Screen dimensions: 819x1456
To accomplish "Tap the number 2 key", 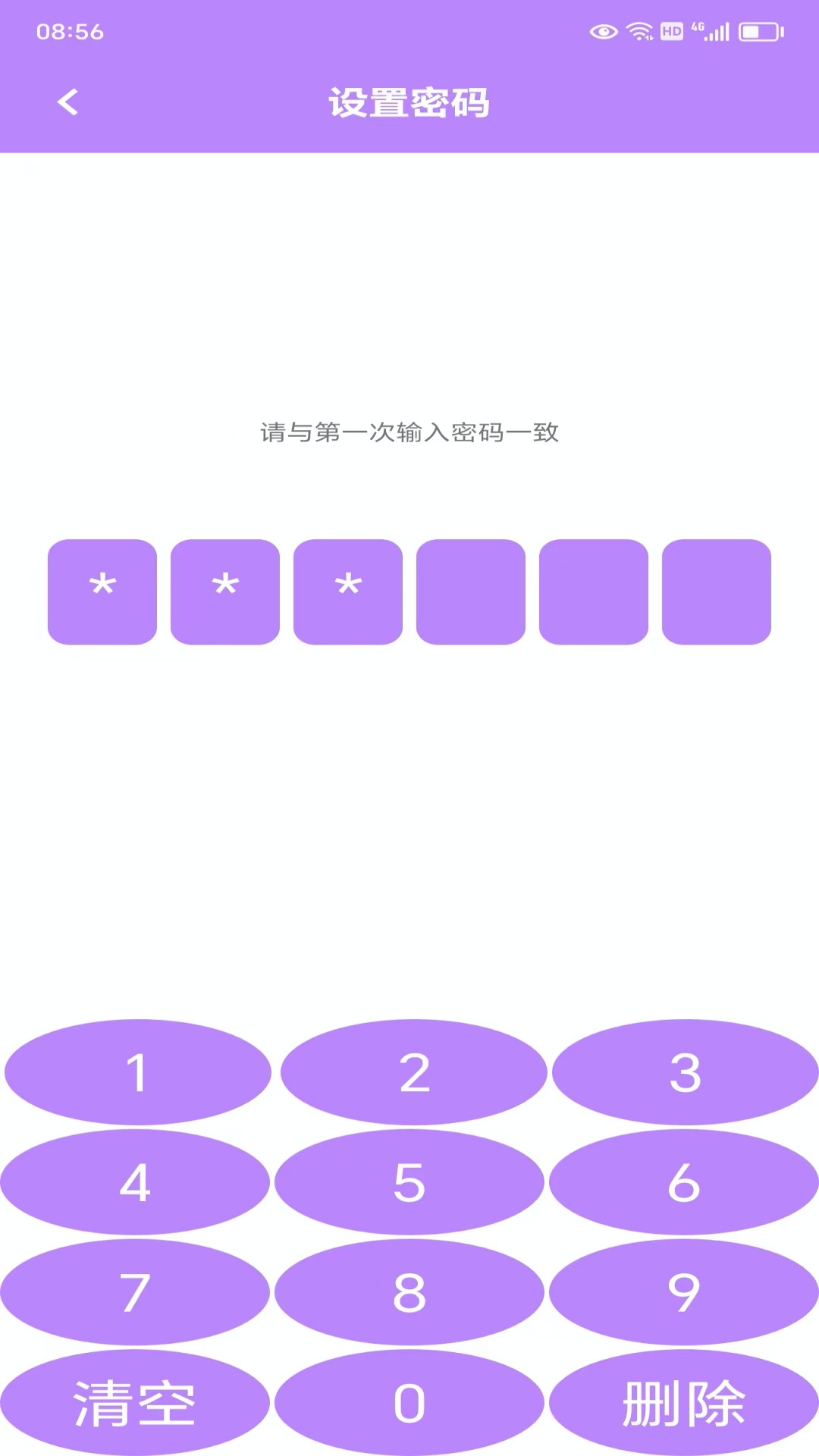I will pos(413,1072).
